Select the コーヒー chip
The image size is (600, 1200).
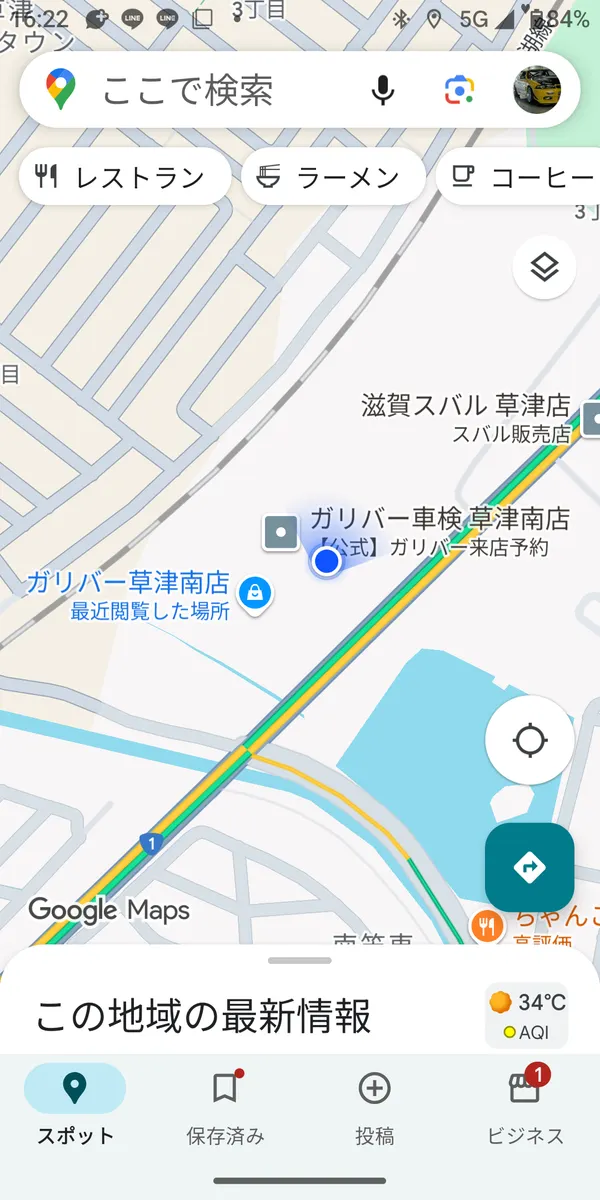pyautogui.click(x=518, y=177)
